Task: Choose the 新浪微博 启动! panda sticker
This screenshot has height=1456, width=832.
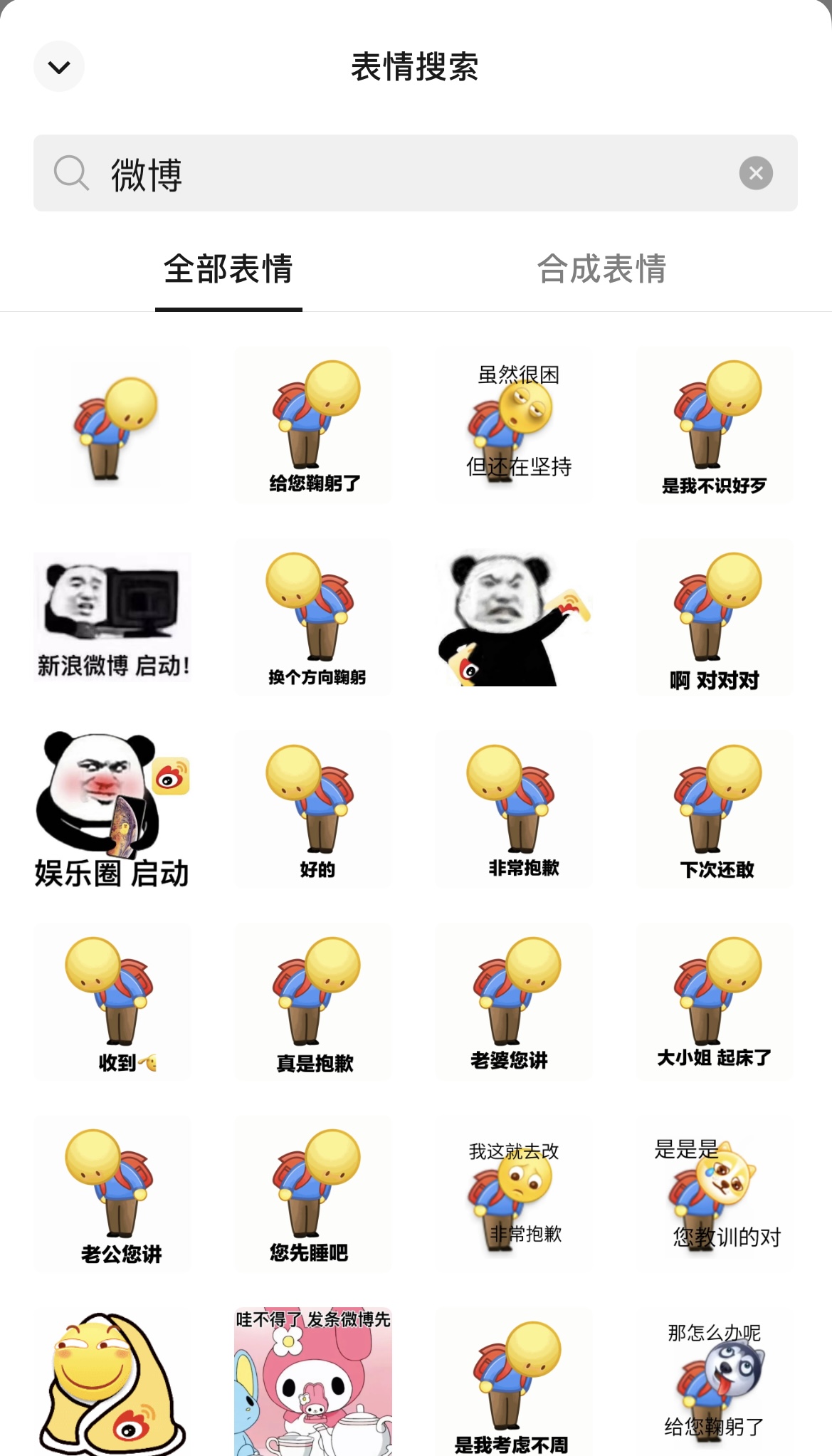Action: [x=112, y=617]
